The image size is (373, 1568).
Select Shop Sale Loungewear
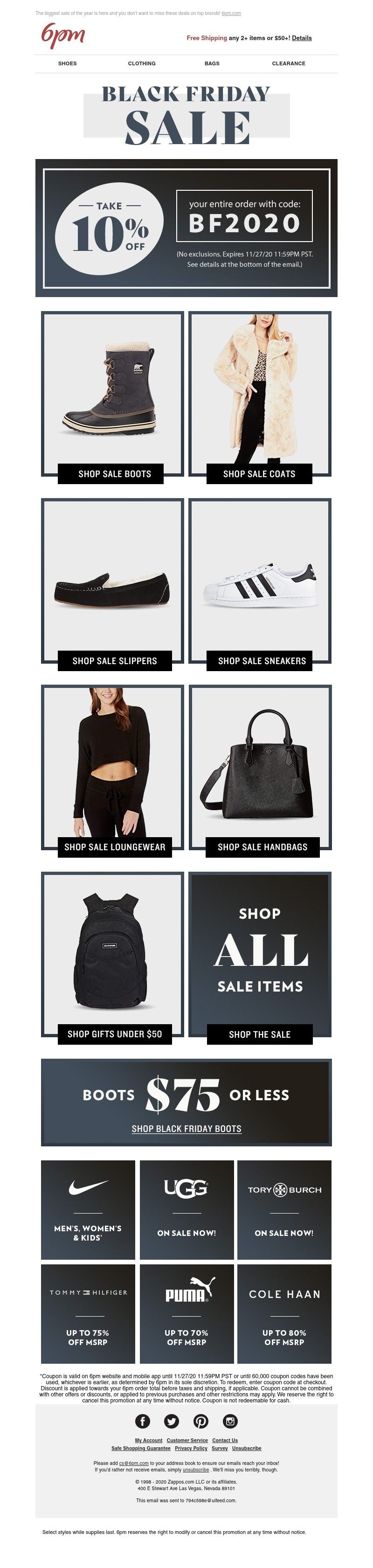[x=114, y=846]
